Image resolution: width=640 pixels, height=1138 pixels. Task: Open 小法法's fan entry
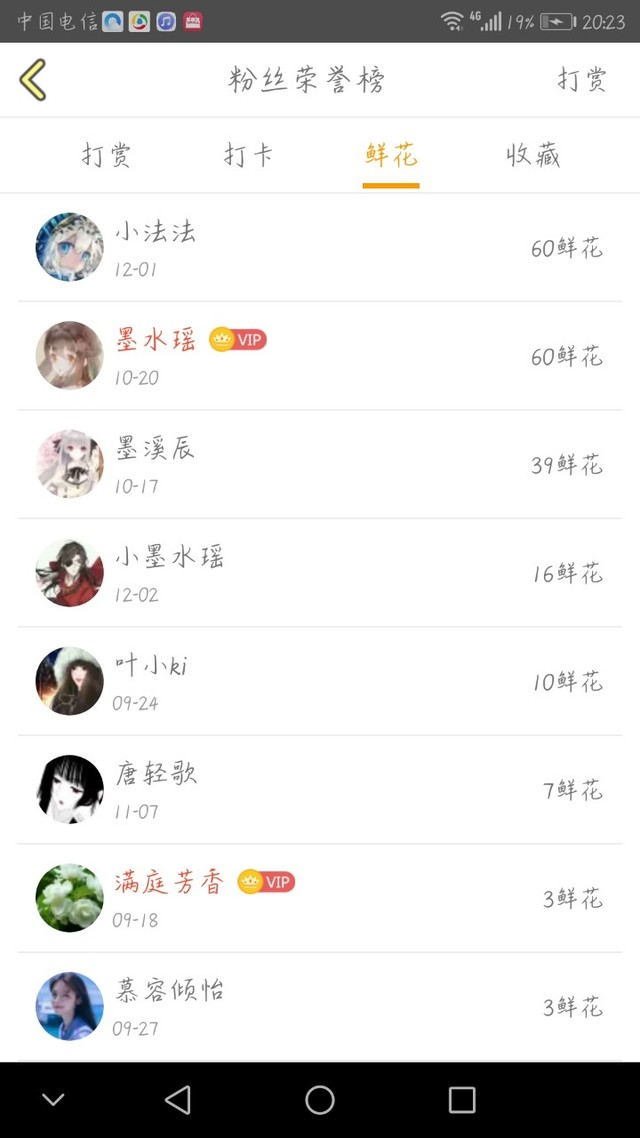pyautogui.click(x=320, y=247)
